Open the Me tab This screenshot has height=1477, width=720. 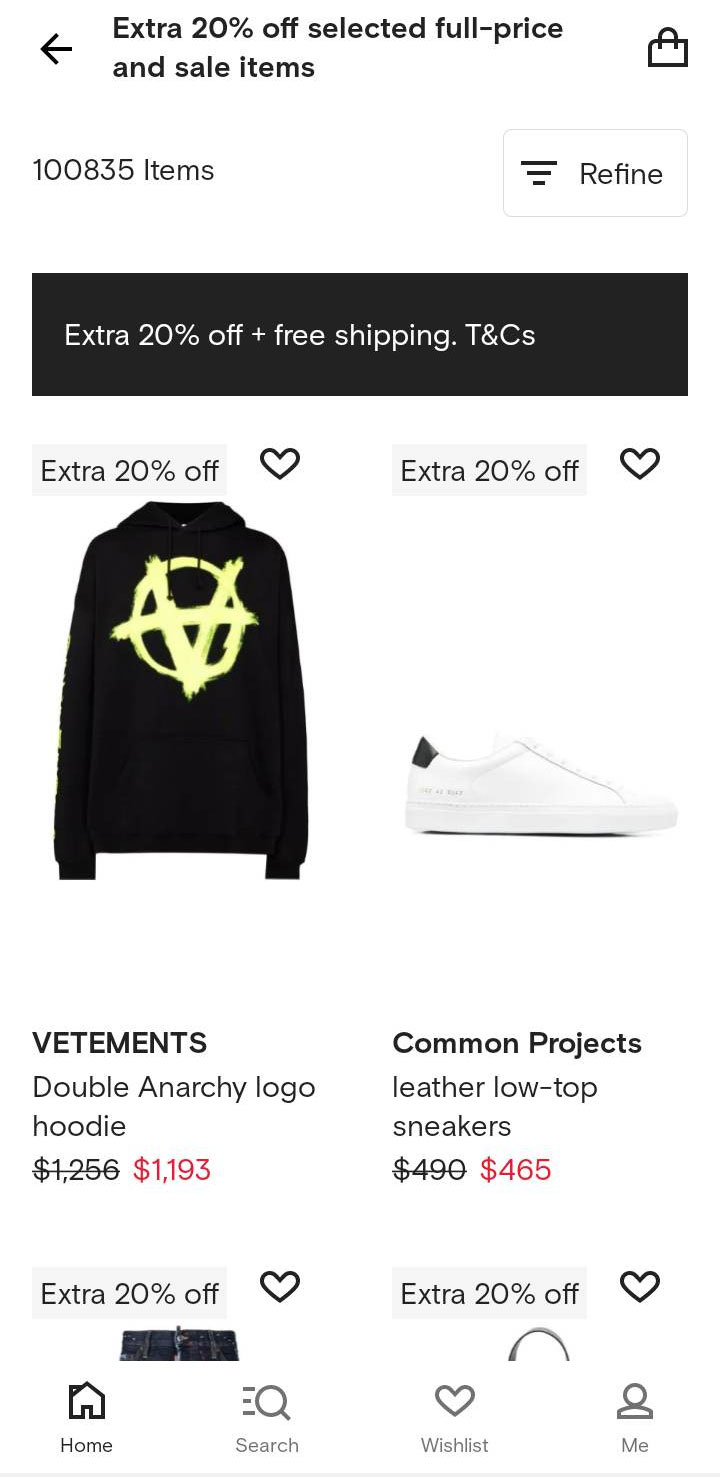(634, 1417)
